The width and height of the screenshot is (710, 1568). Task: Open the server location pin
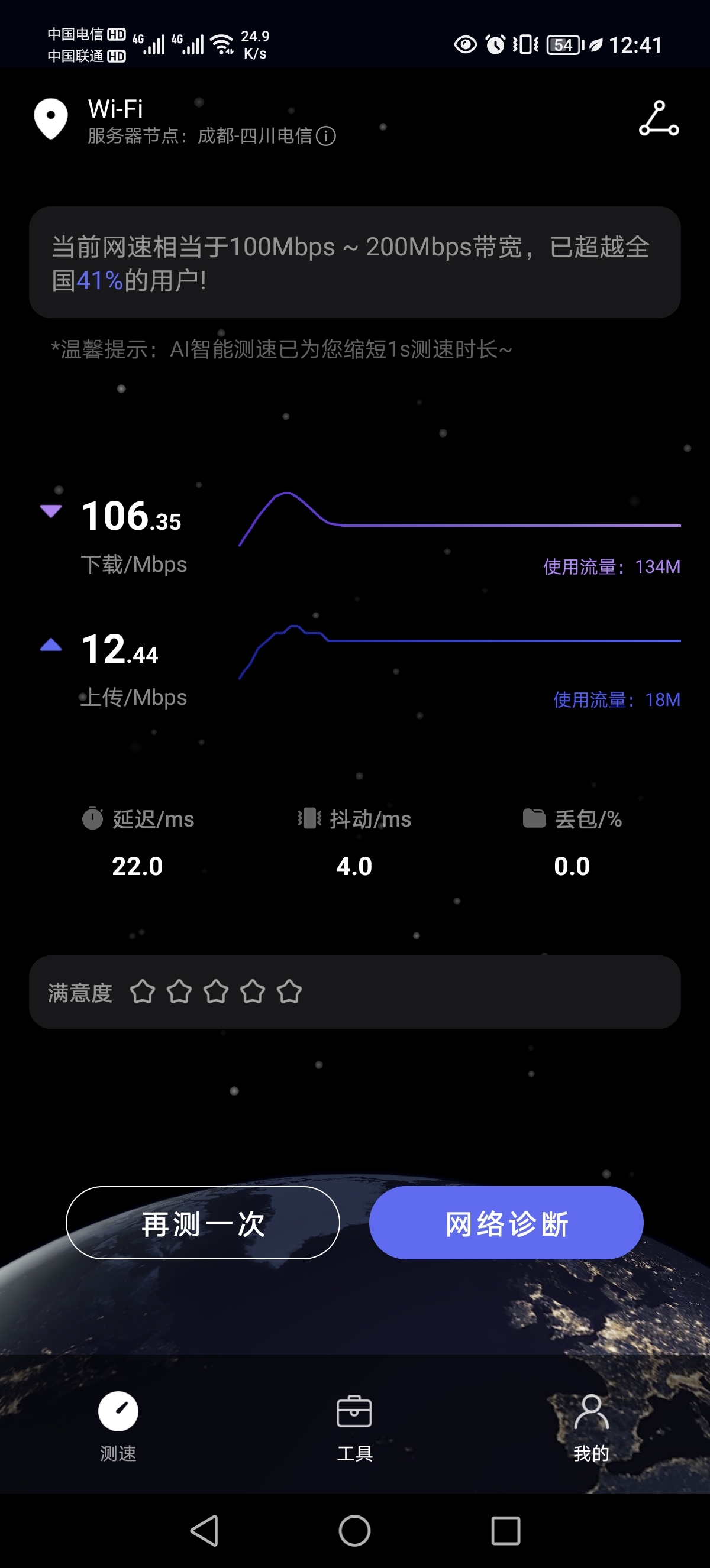pyautogui.click(x=51, y=118)
